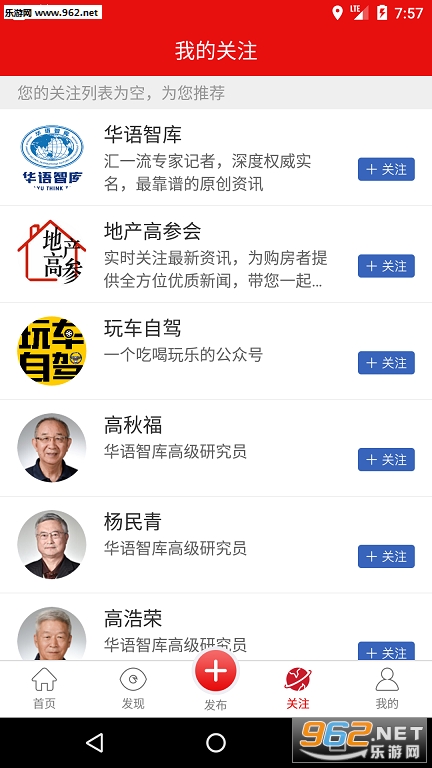Open the 地产高参会 account row
Screen dimensions: 432x768
216,254
